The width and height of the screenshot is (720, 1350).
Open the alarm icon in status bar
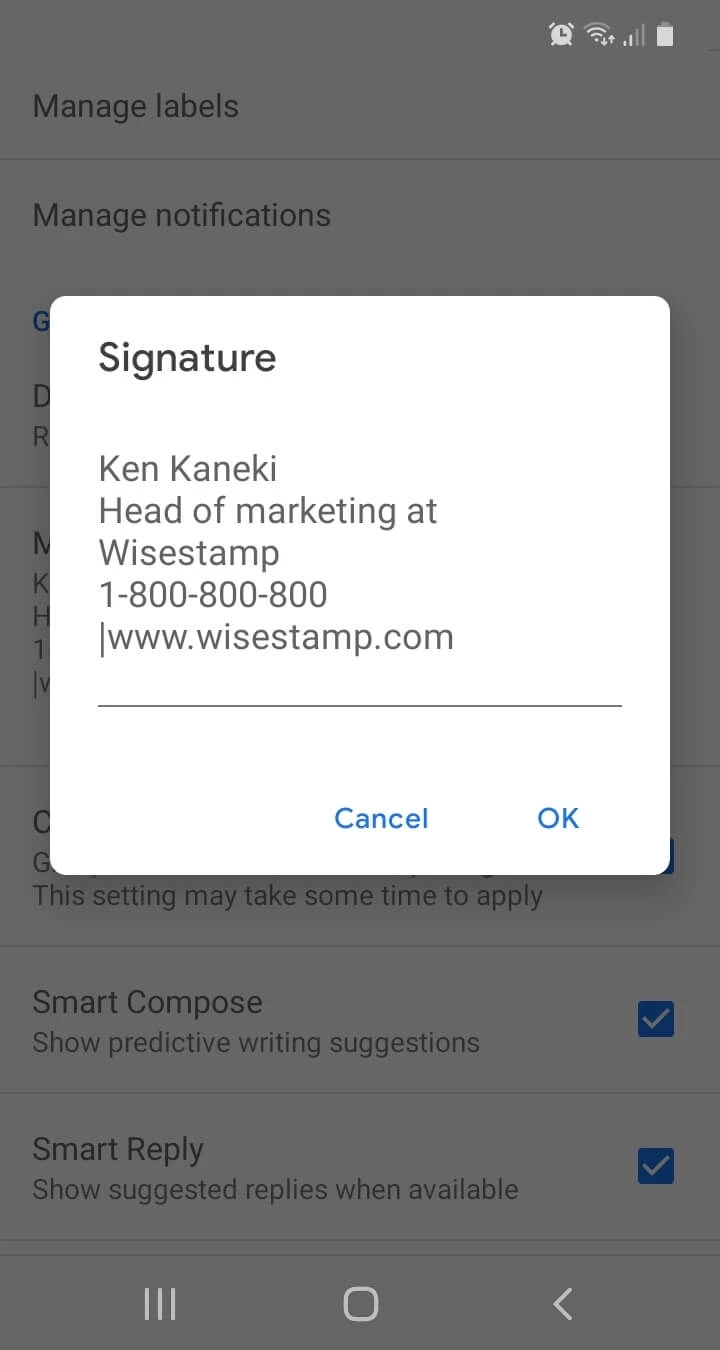tap(561, 33)
